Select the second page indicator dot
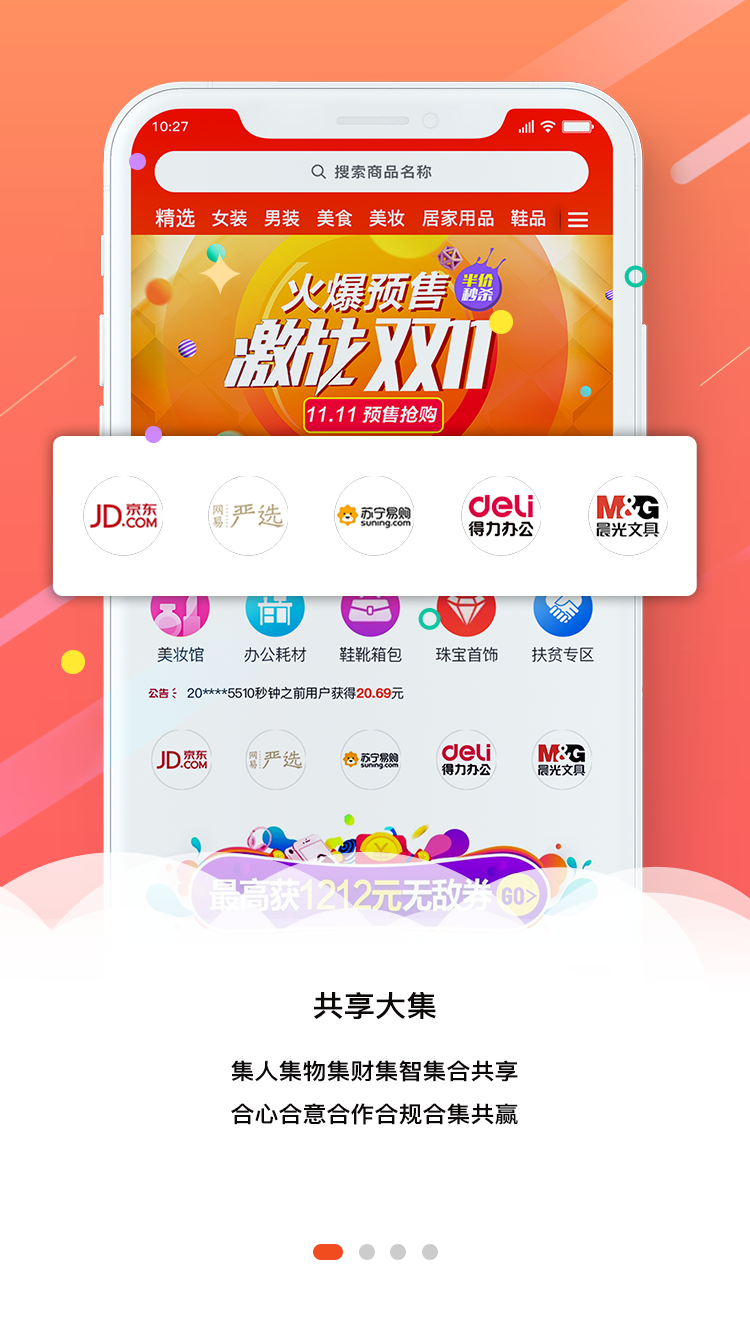The height and width of the screenshot is (1334, 750). 367,1252
